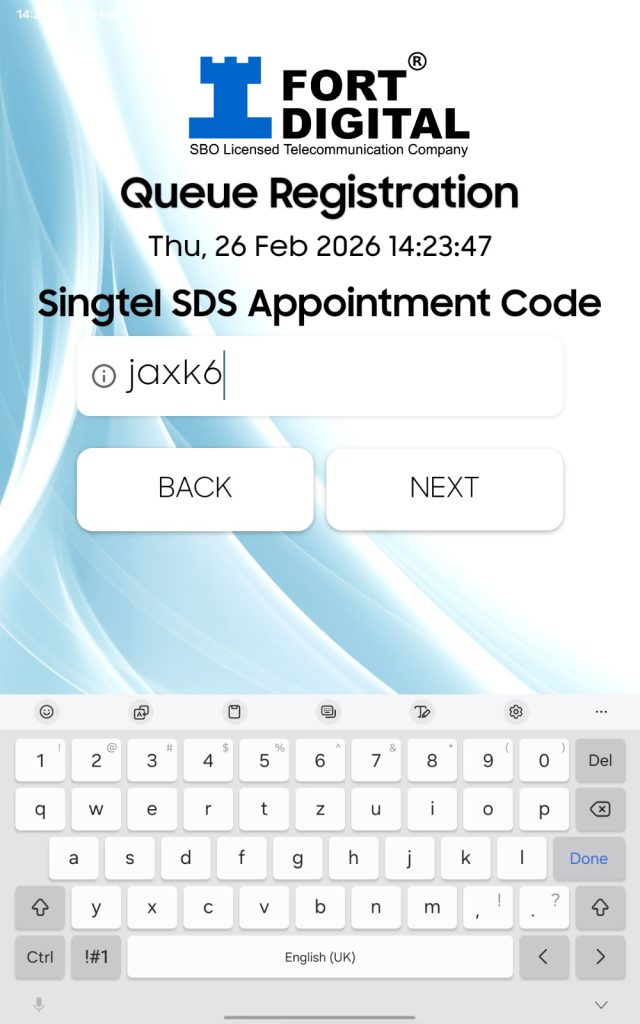Hit the keyboard Done key
The image size is (640, 1024).
click(588, 858)
